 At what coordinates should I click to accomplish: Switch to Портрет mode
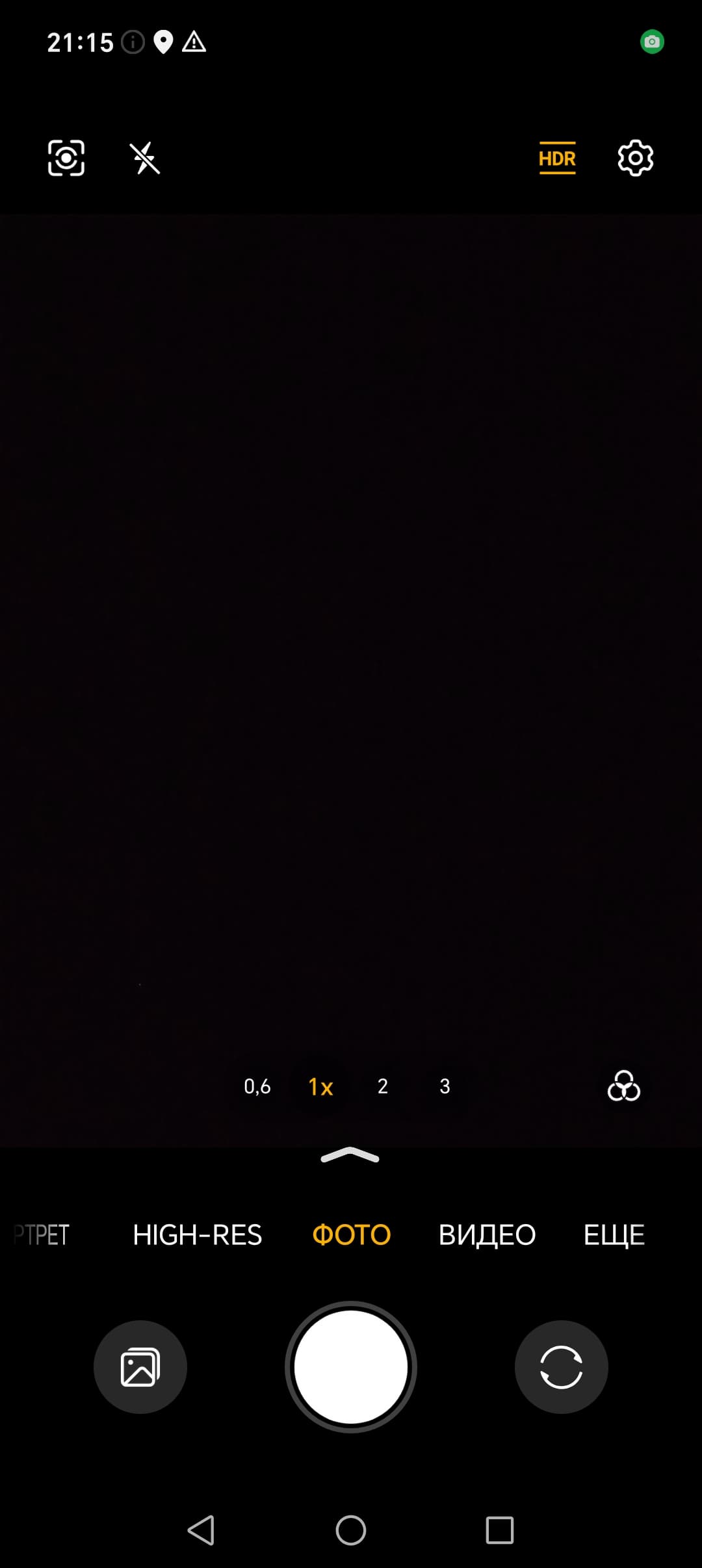point(40,1235)
